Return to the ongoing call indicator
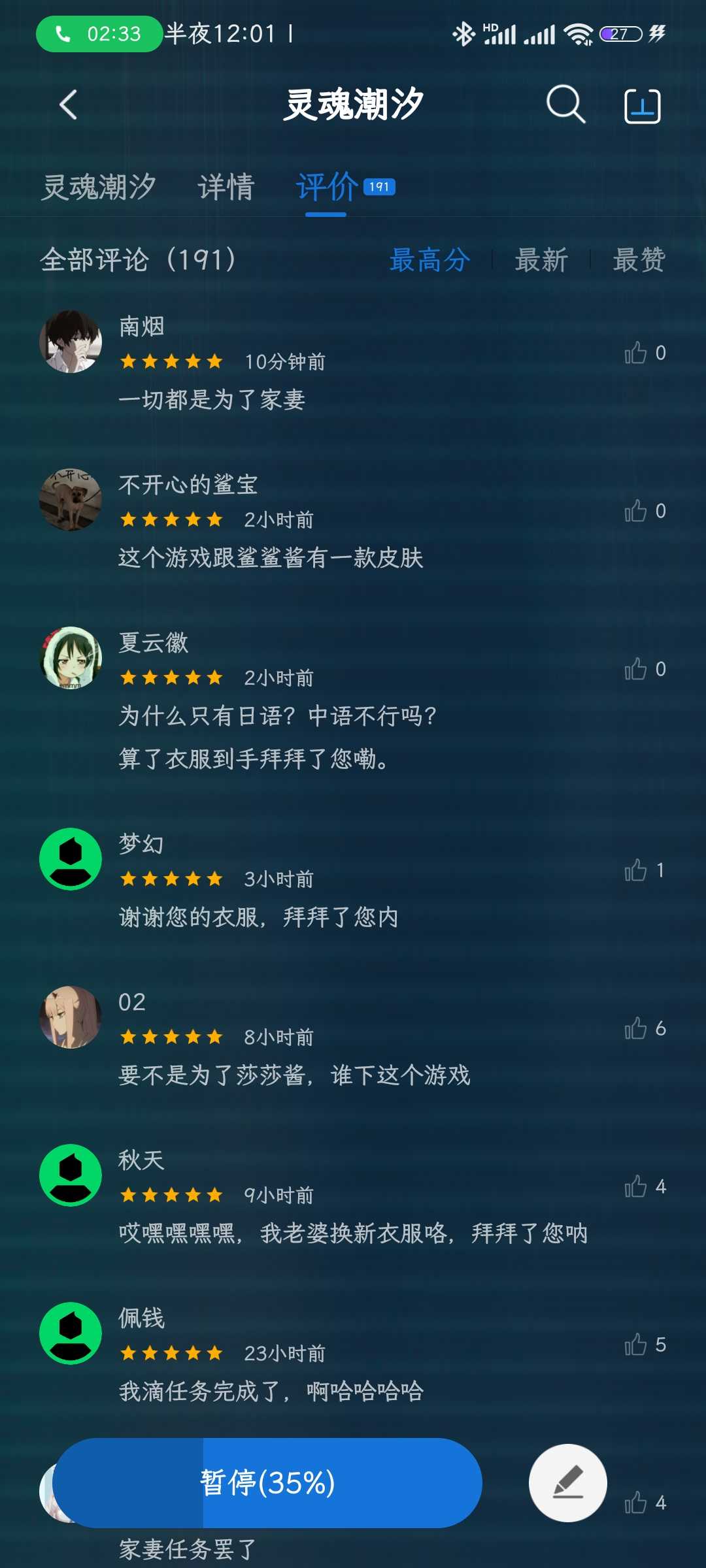 (x=99, y=34)
